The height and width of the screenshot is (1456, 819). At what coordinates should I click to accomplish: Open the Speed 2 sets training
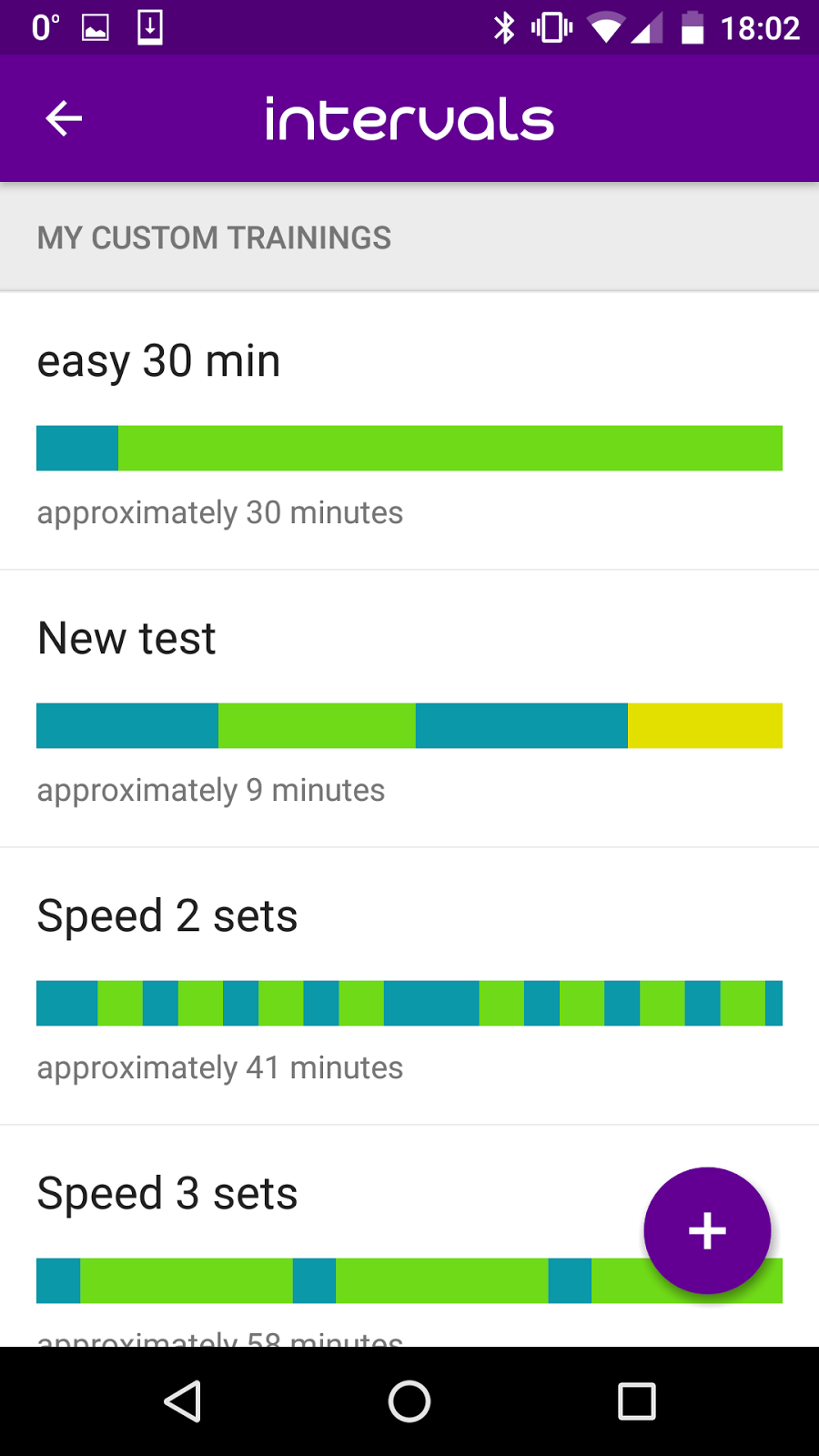point(409,986)
